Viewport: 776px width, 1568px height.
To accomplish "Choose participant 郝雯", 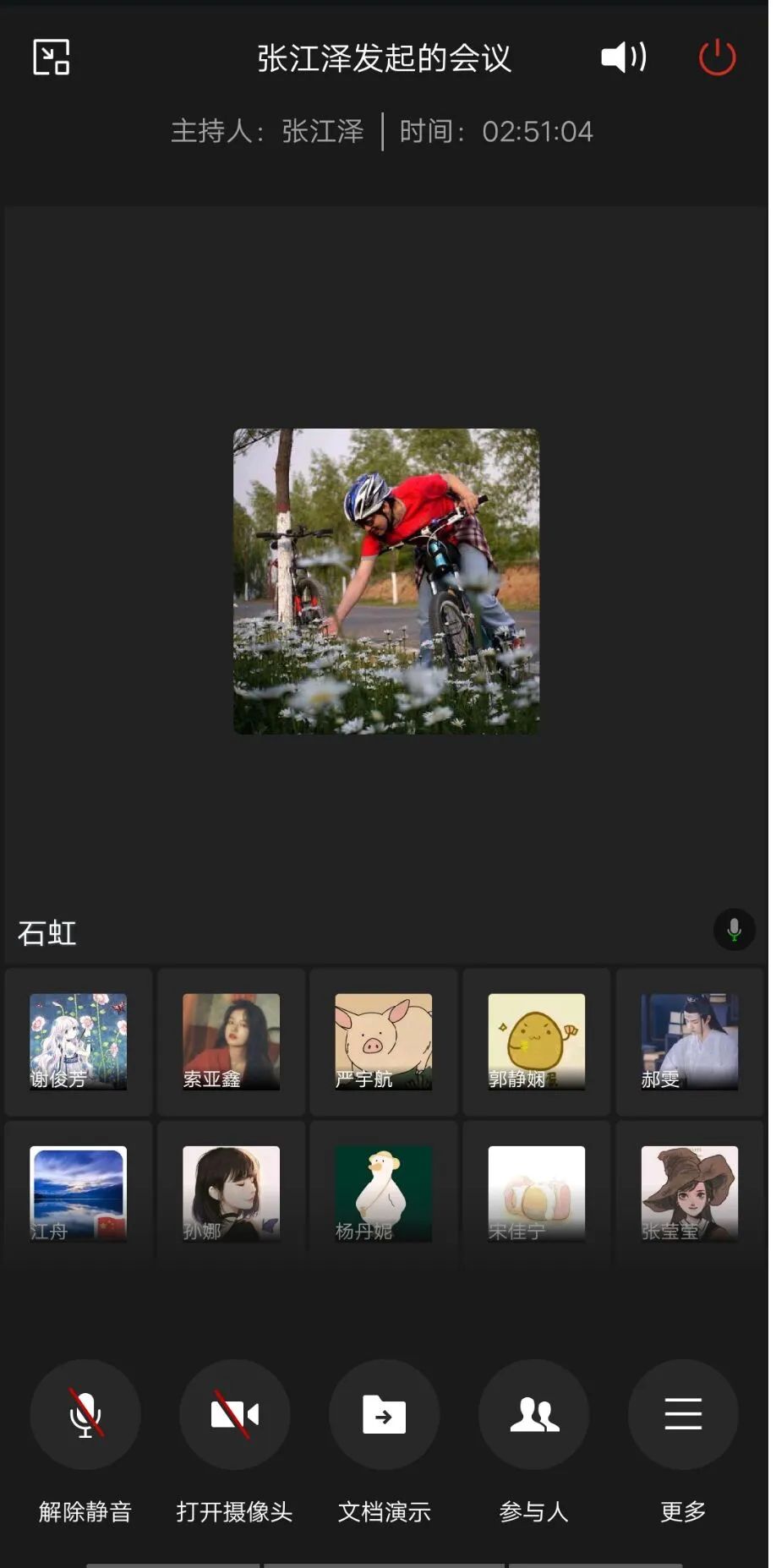I will point(690,1041).
